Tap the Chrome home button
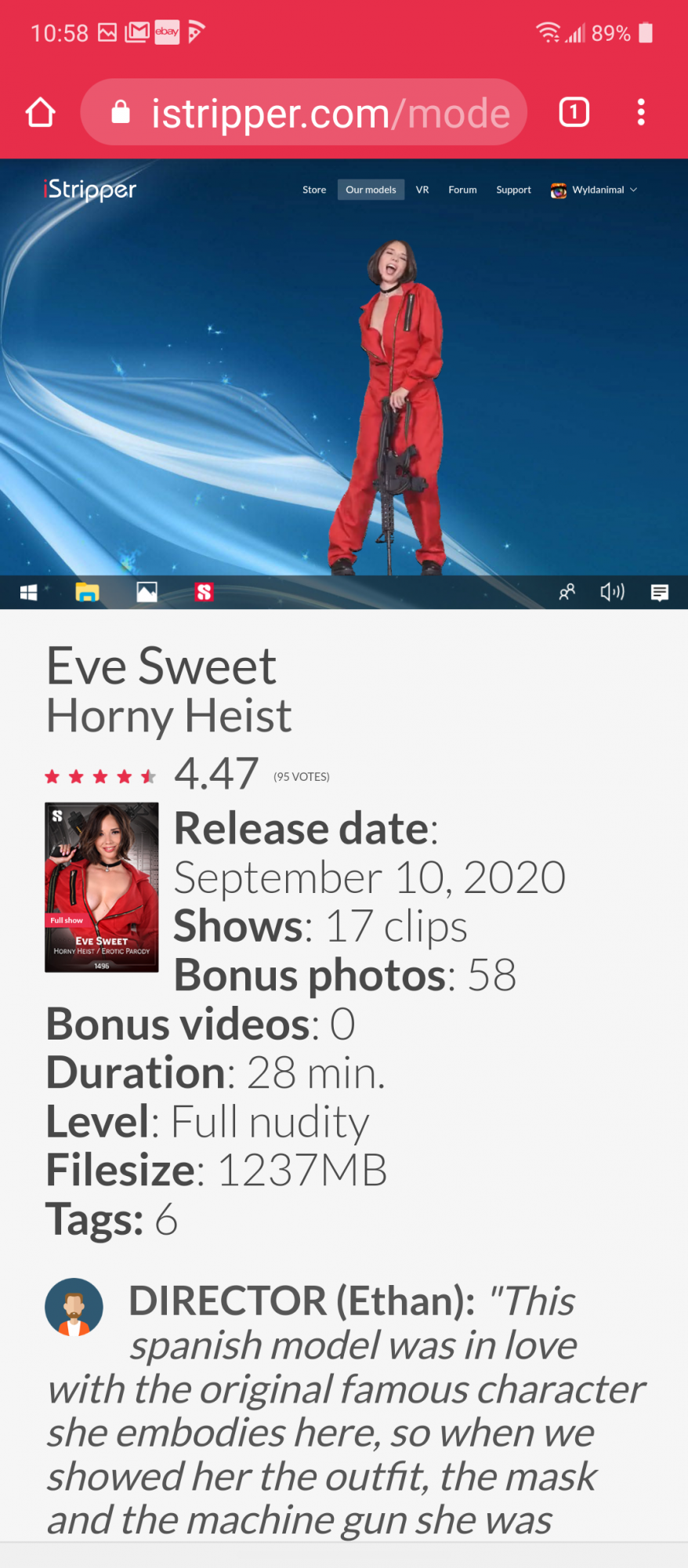 click(x=41, y=112)
